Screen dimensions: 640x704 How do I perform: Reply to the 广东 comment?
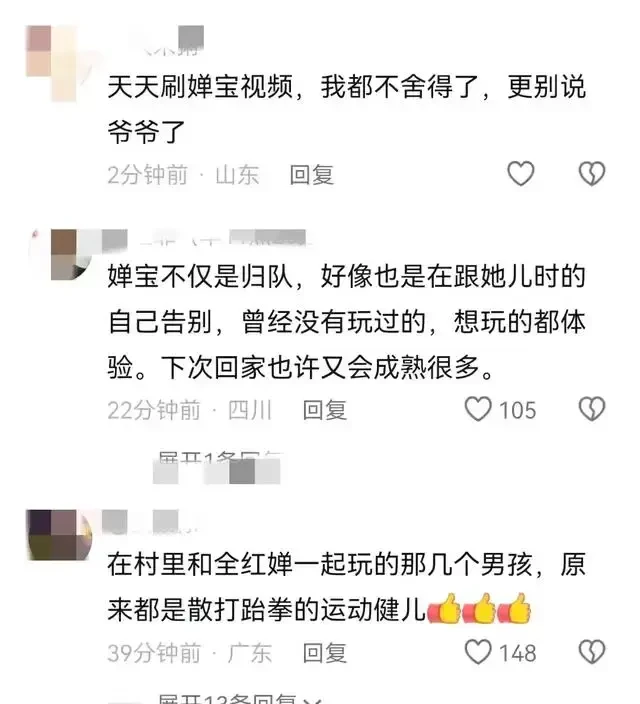tap(325, 653)
